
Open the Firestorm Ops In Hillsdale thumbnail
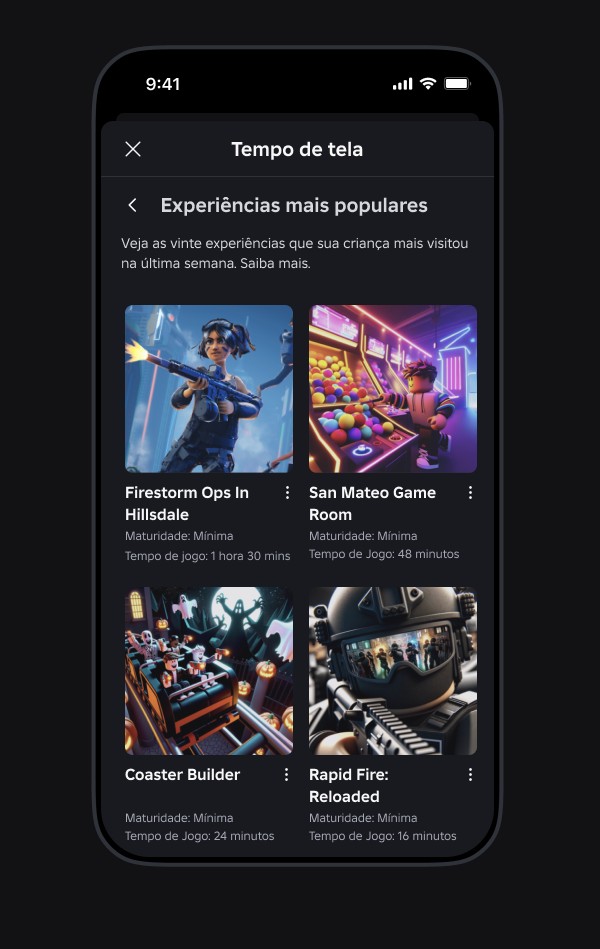(x=208, y=388)
